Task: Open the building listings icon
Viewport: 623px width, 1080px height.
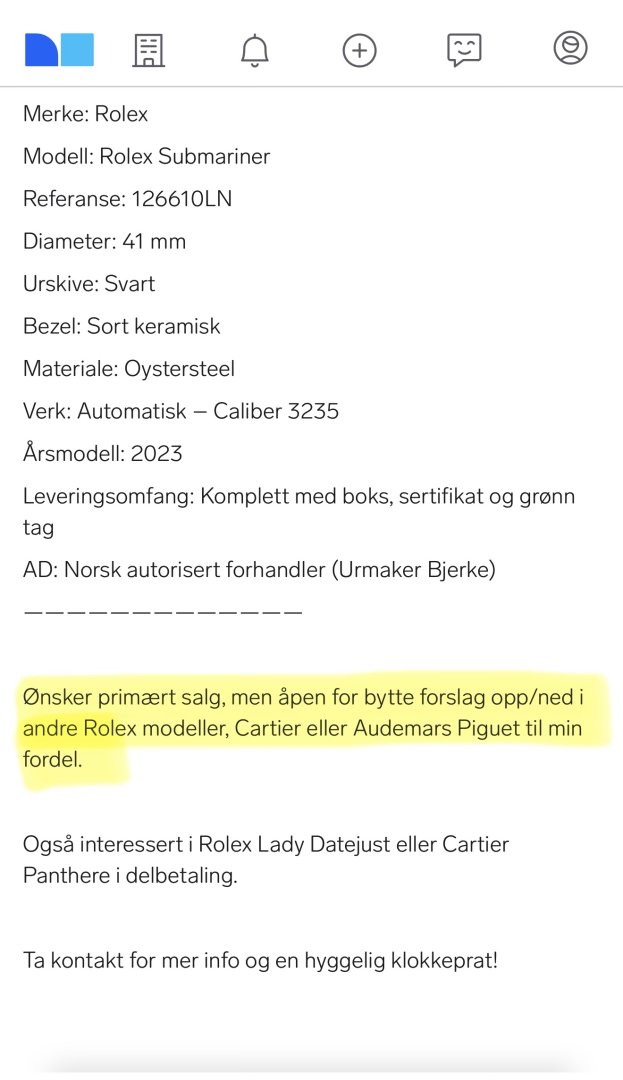Action: [149, 49]
